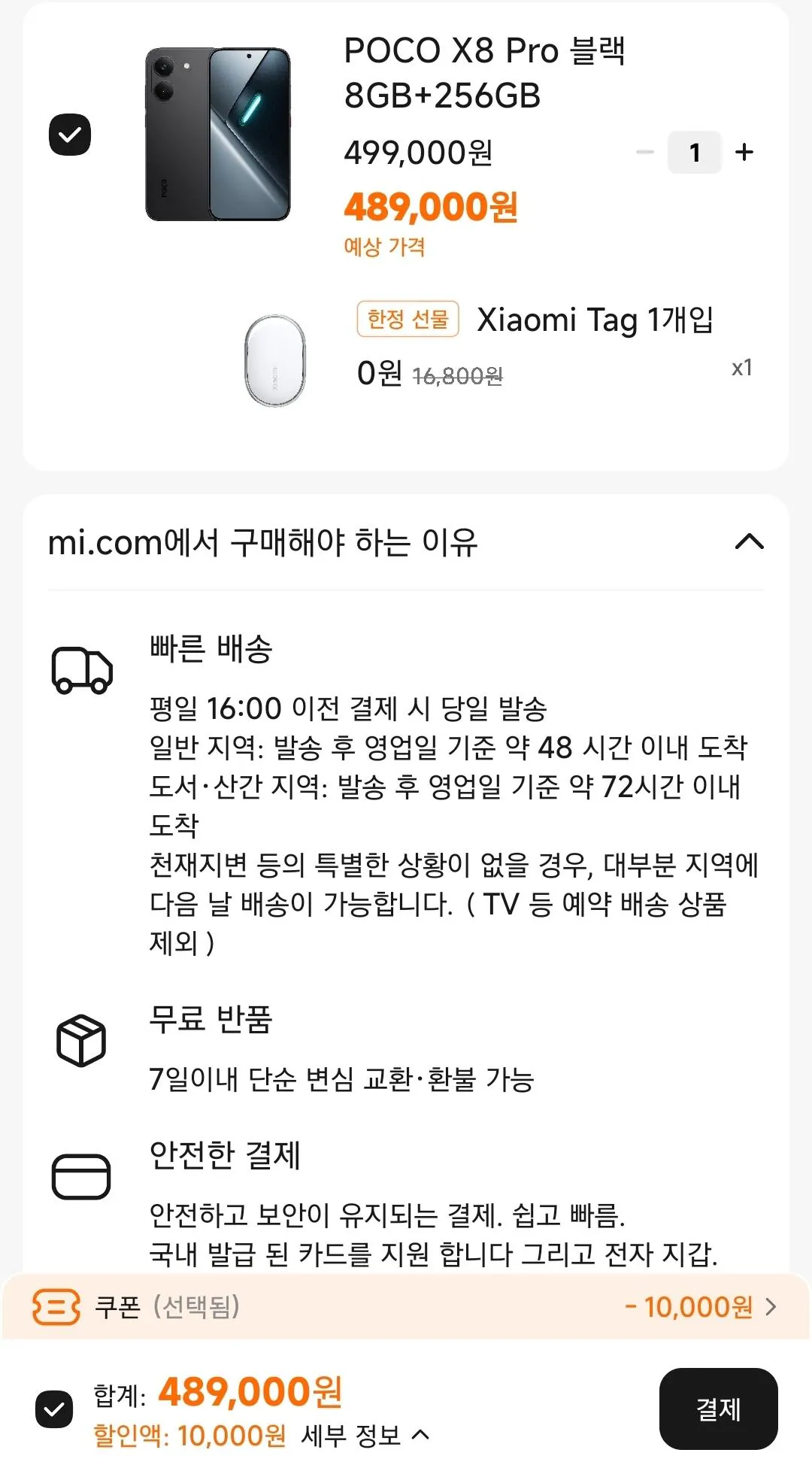Click the quantity field showing 1
Viewport: 812px width, 1477px height.
693,153
